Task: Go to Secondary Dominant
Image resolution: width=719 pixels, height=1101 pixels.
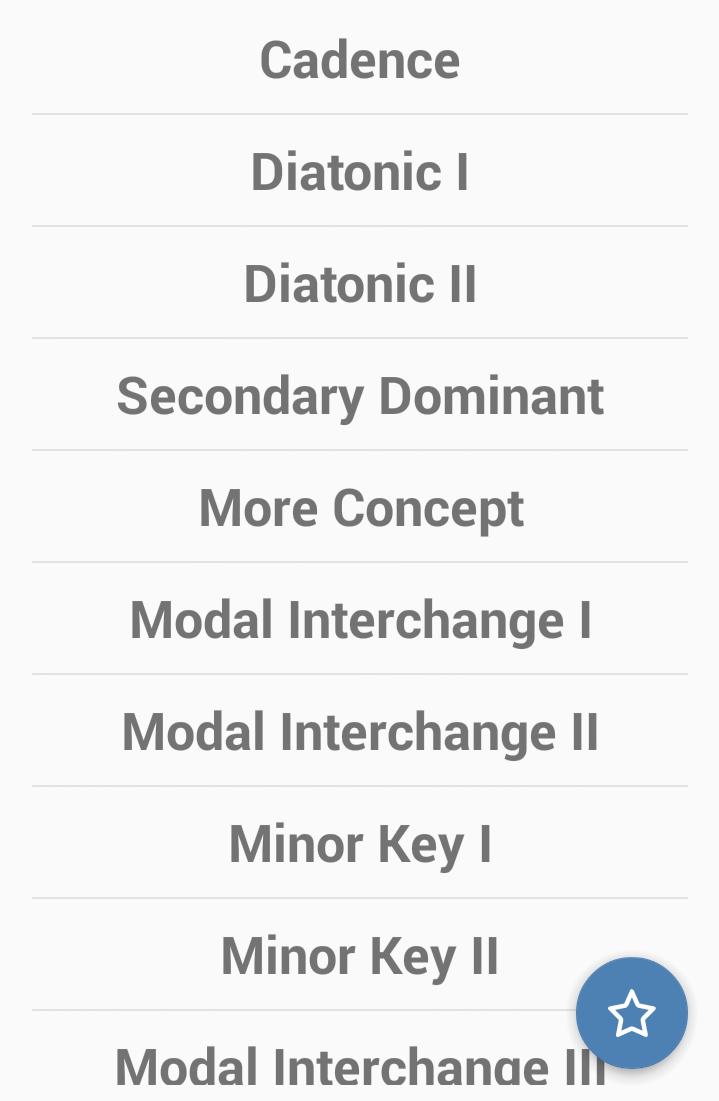Action: tap(360, 396)
